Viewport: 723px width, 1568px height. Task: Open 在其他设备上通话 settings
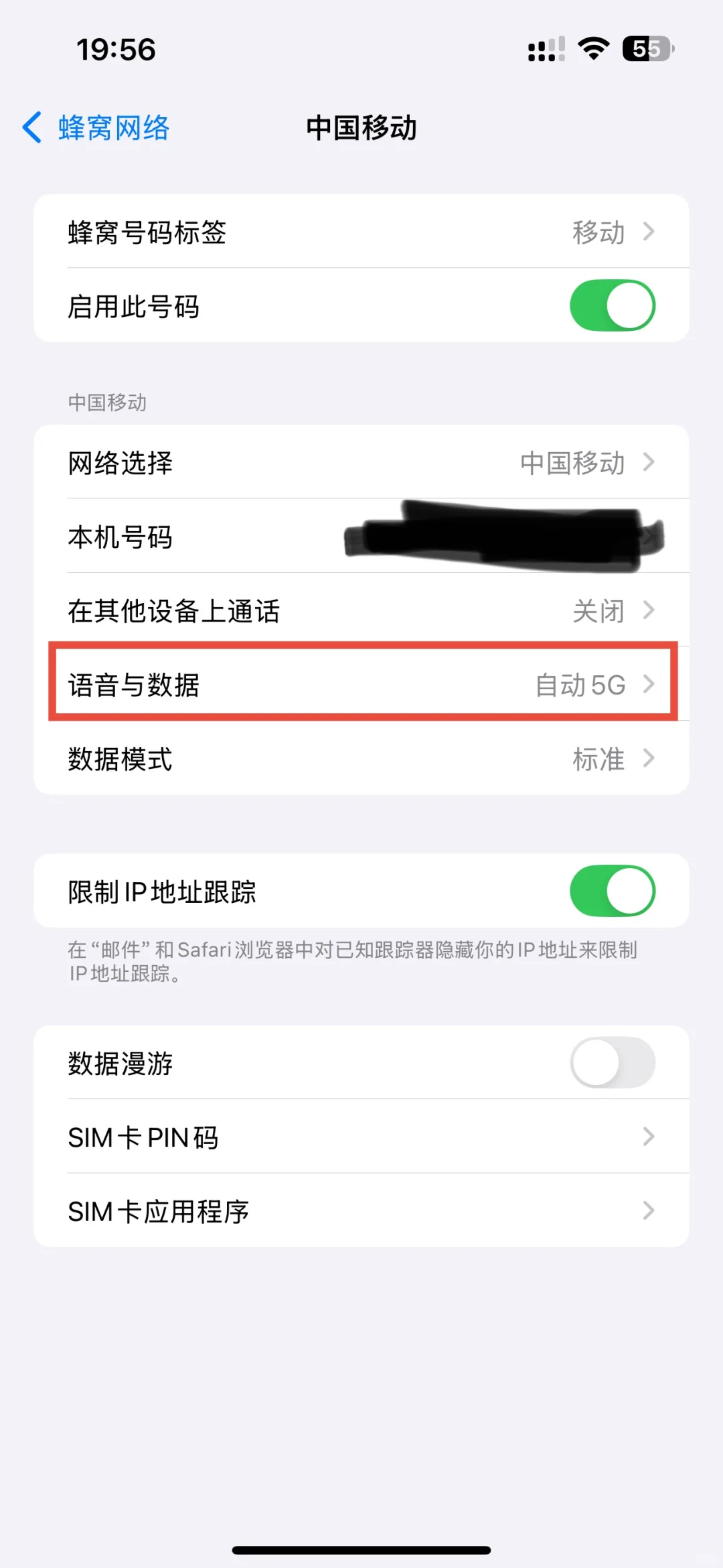(x=361, y=610)
